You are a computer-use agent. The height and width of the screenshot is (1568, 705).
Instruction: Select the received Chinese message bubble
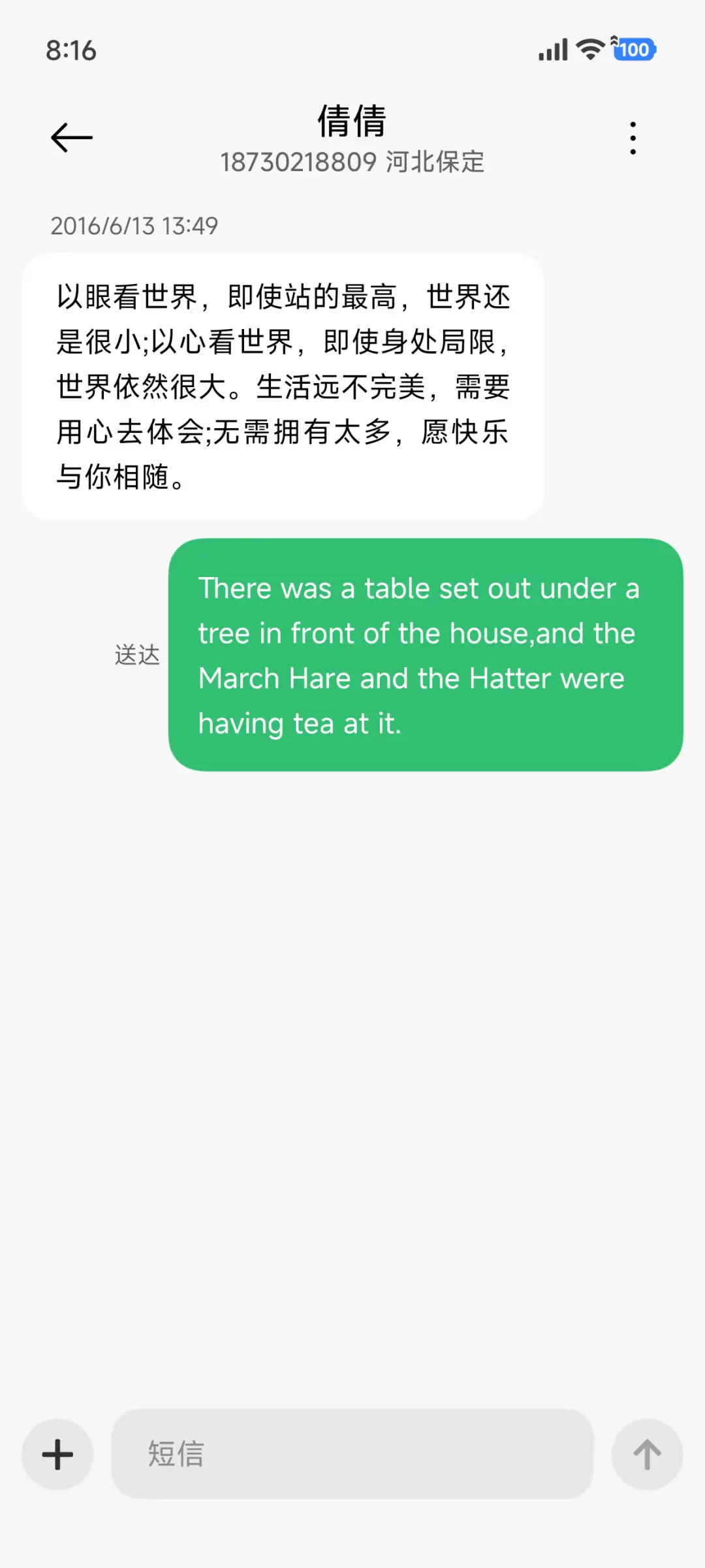point(284,385)
